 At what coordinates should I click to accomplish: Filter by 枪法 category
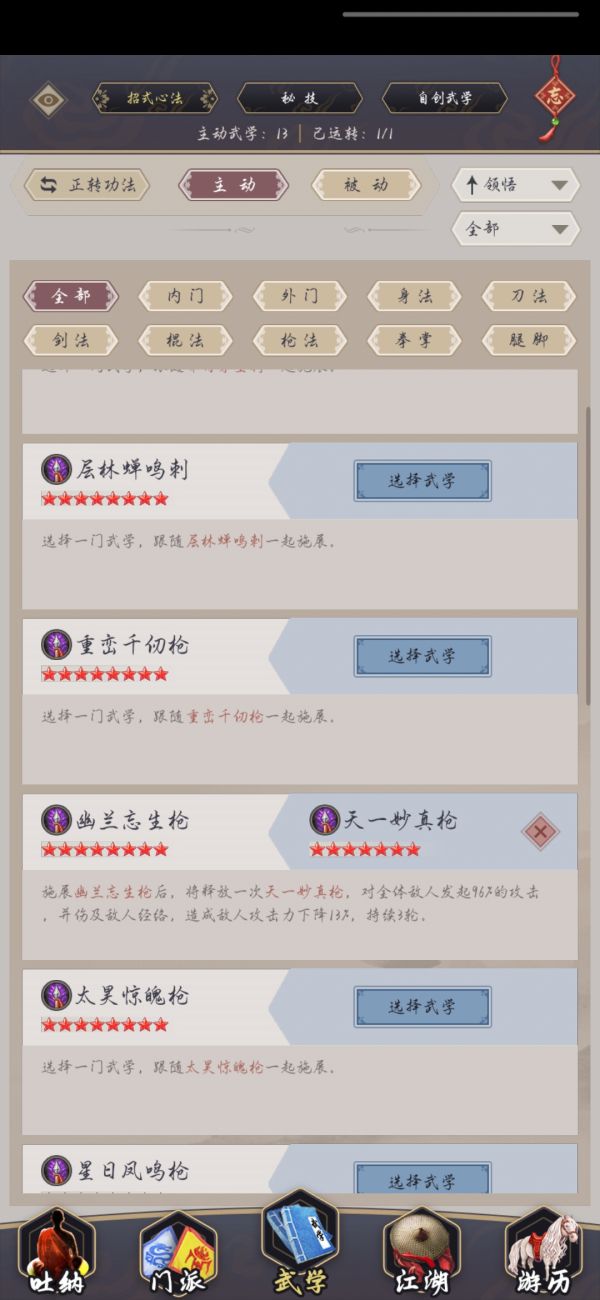pyautogui.click(x=299, y=340)
